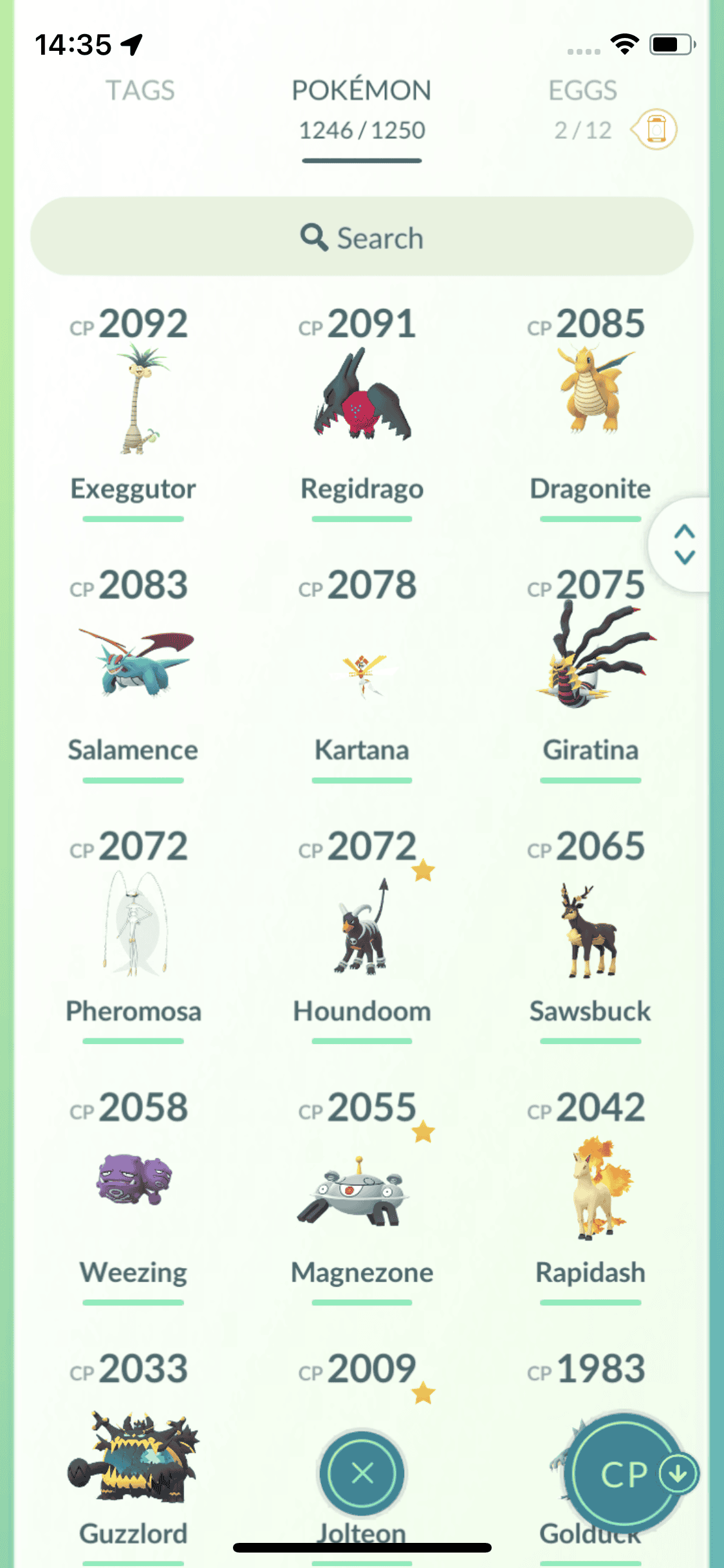Switch to the Tags tab

click(140, 91)
